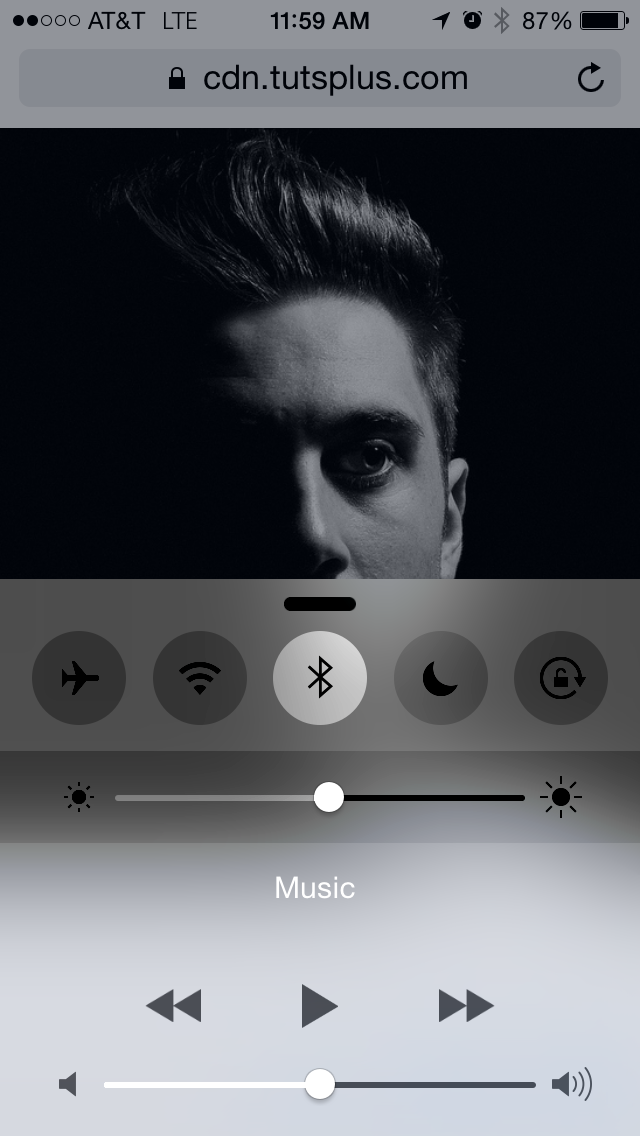Skip to the previous track
Image resolution: width=640 pixels, height=1136 pixels.
(x=174, y=1005)
